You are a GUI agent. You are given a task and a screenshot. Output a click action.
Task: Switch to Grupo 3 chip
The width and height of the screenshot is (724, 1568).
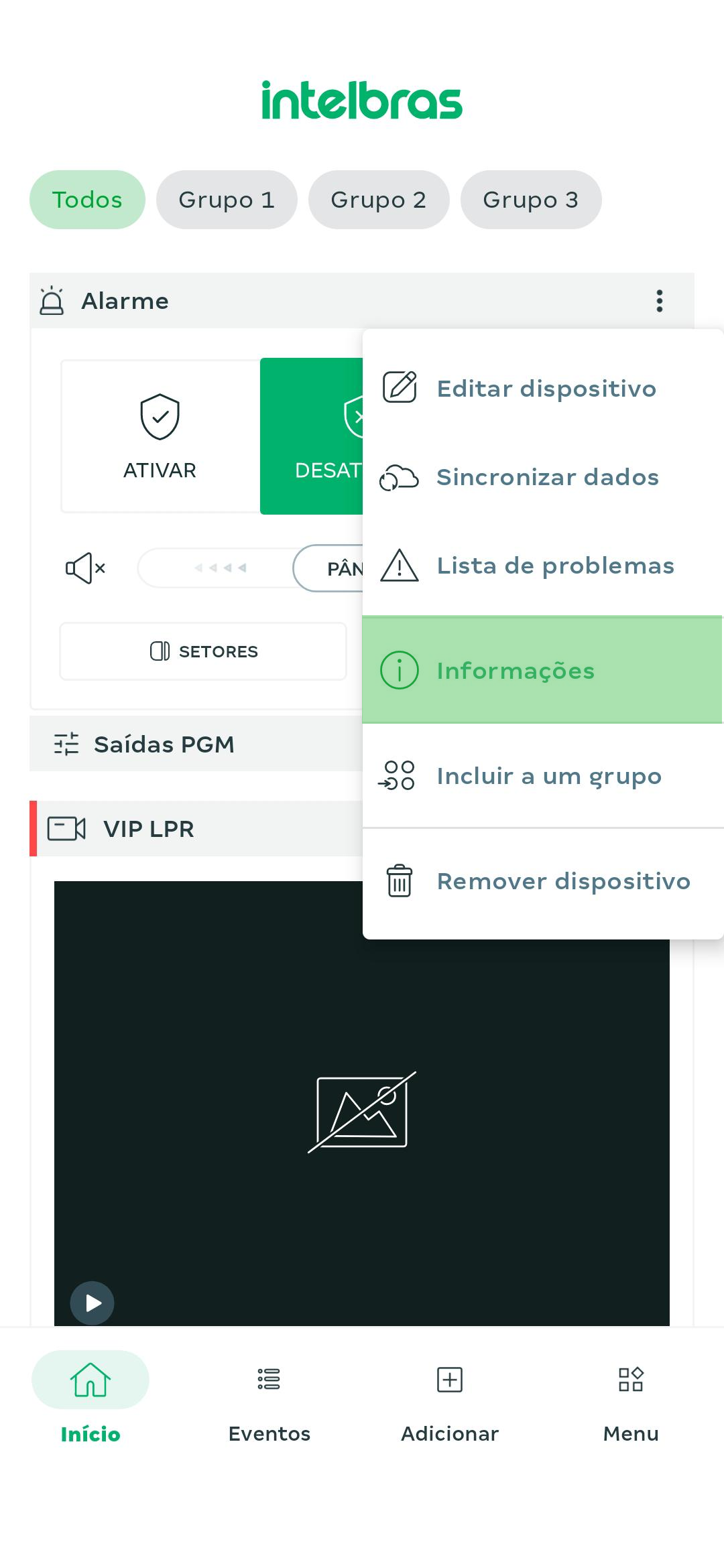click(531, 200)
